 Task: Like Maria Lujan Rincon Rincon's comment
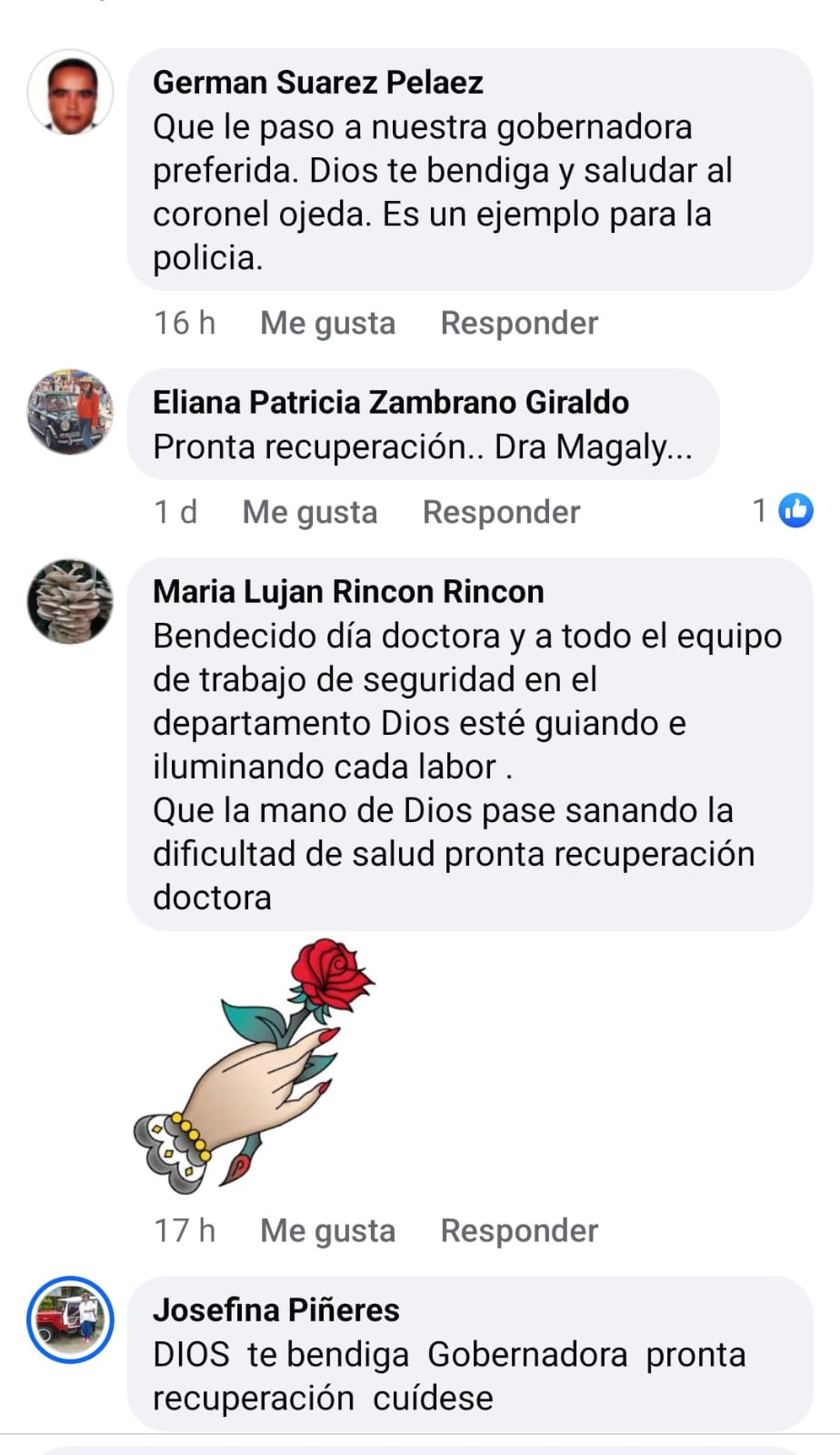point(327,1230)
